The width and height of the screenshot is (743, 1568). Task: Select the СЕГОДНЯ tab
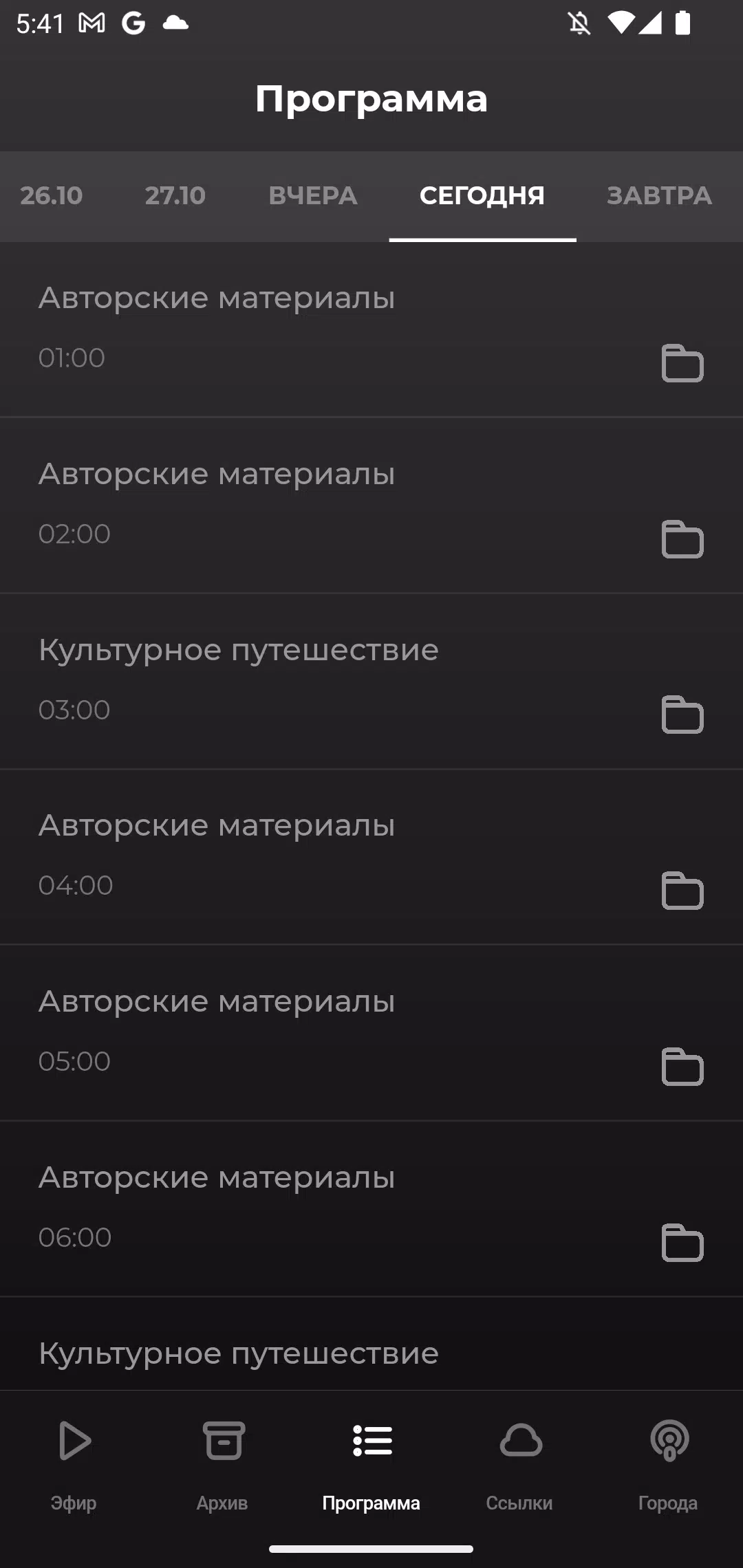click(x=482, y=196)
